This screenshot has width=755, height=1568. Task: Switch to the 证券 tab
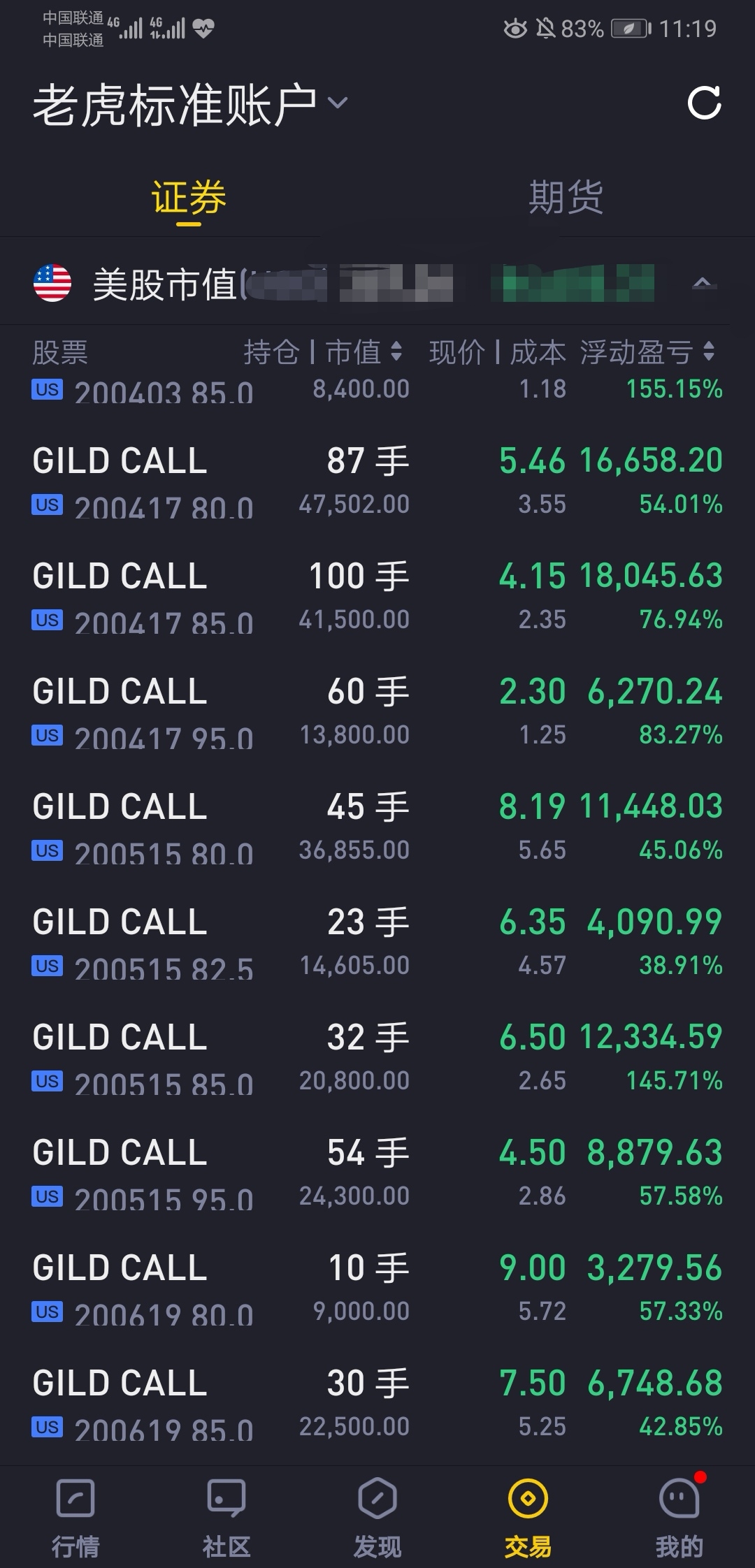point(189,198)
